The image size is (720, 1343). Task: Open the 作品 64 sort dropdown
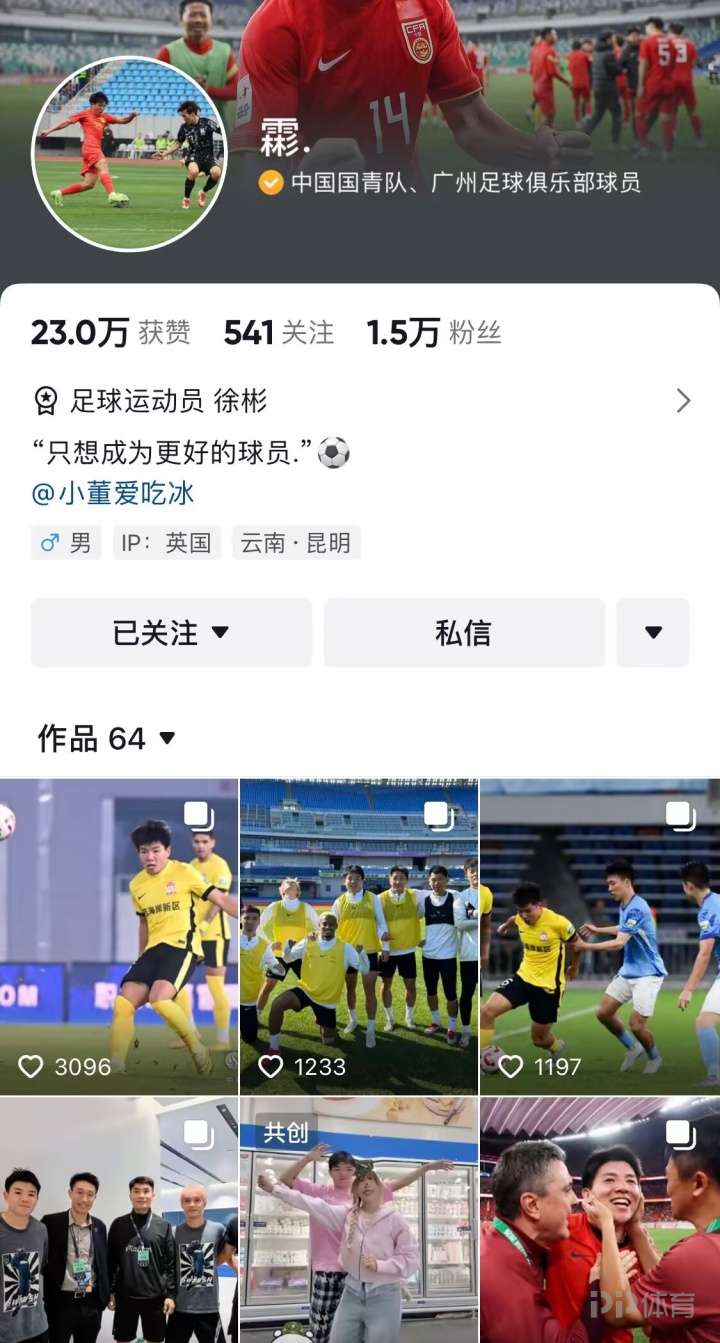coord(107,739)
